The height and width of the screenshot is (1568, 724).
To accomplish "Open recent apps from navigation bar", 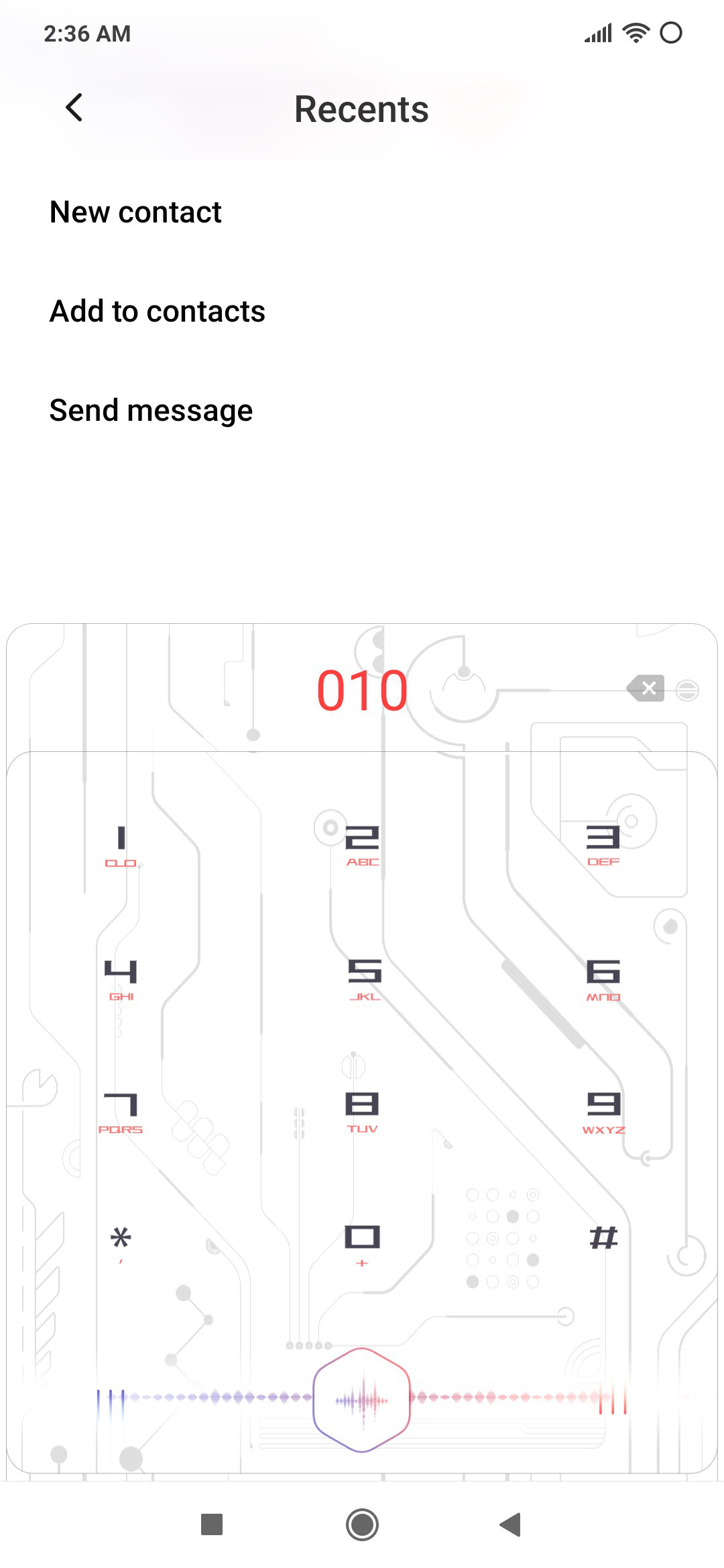I will pyautogui.click(x=212, y=1524).
